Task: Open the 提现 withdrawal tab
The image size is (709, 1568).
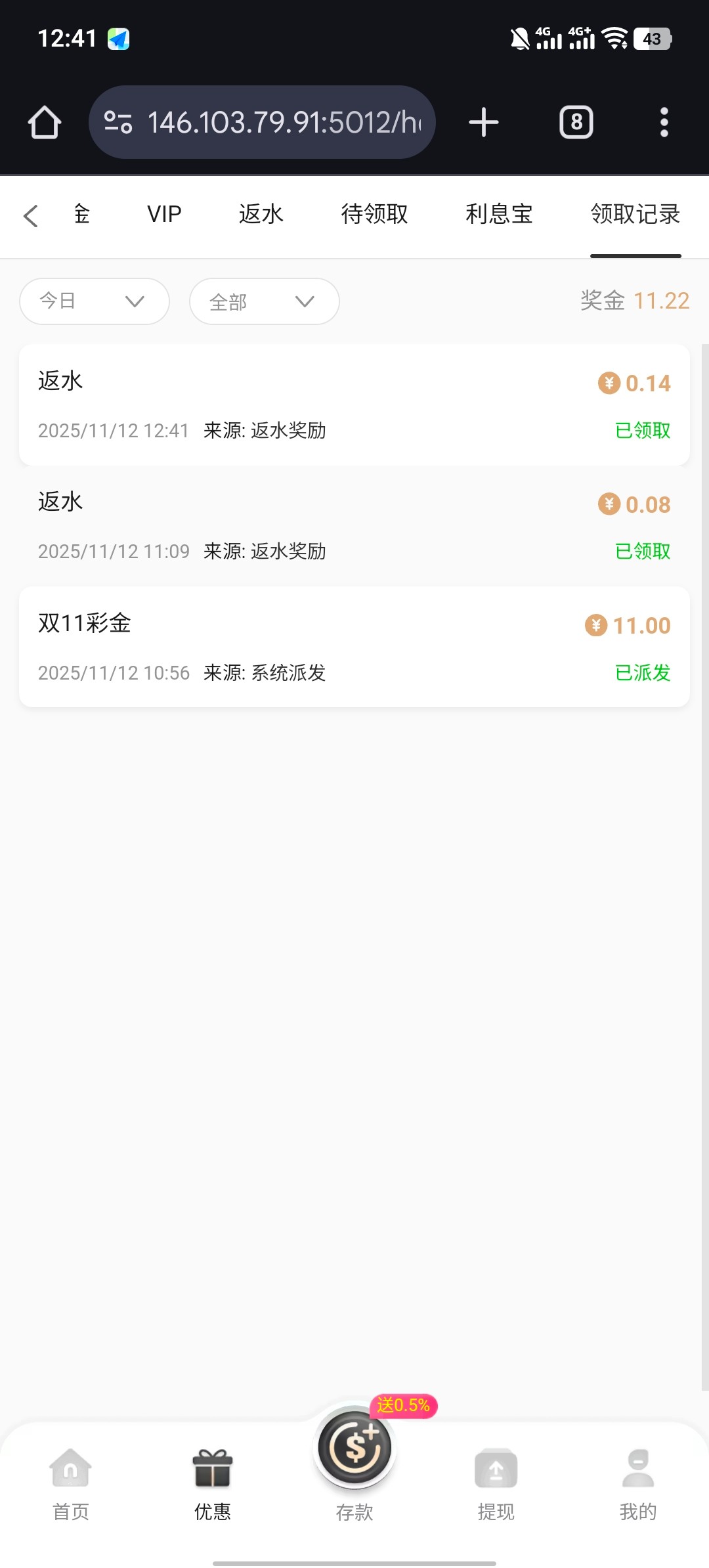Action: pyautogui.click(x=496, y=1485)
